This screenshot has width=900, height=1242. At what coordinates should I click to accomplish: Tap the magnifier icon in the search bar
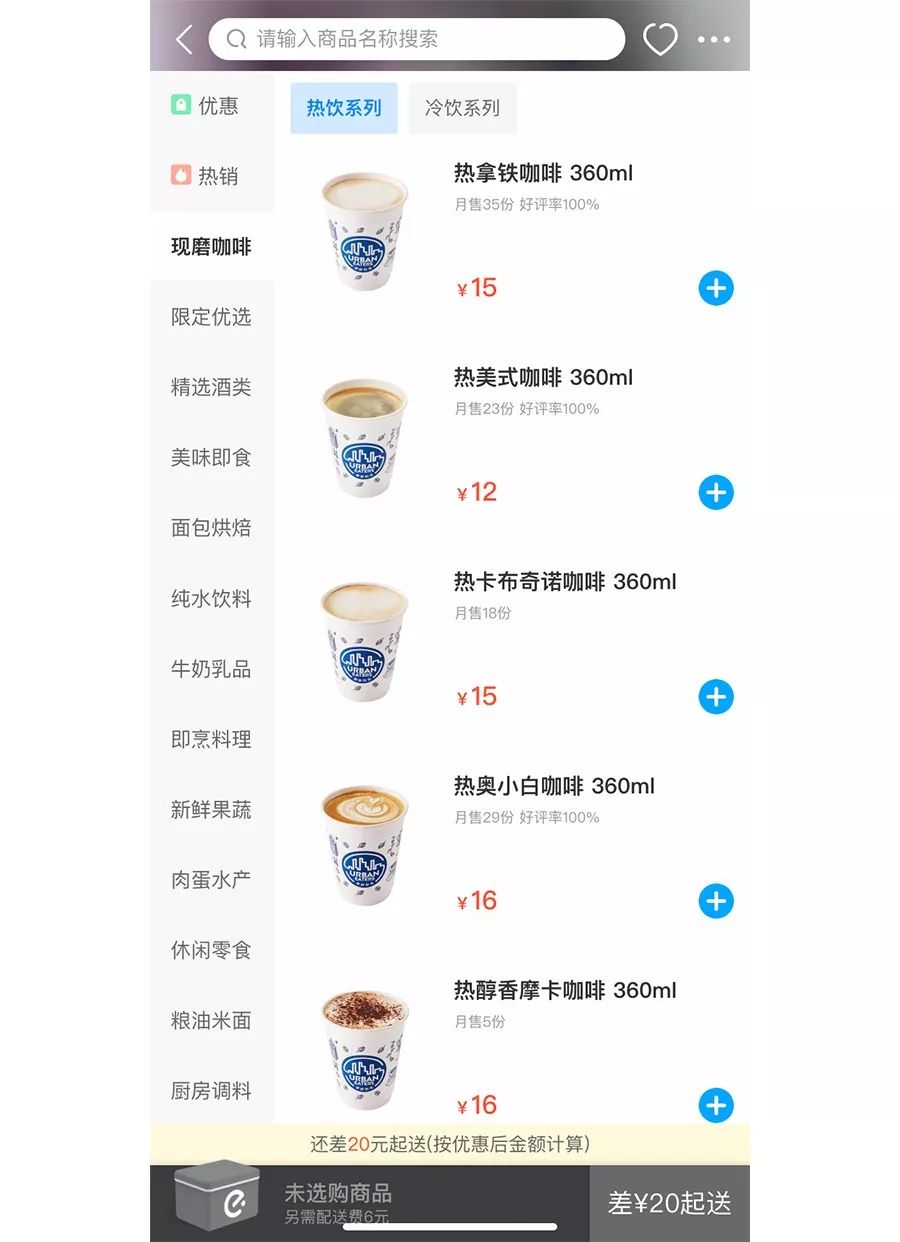coord(235,38)
